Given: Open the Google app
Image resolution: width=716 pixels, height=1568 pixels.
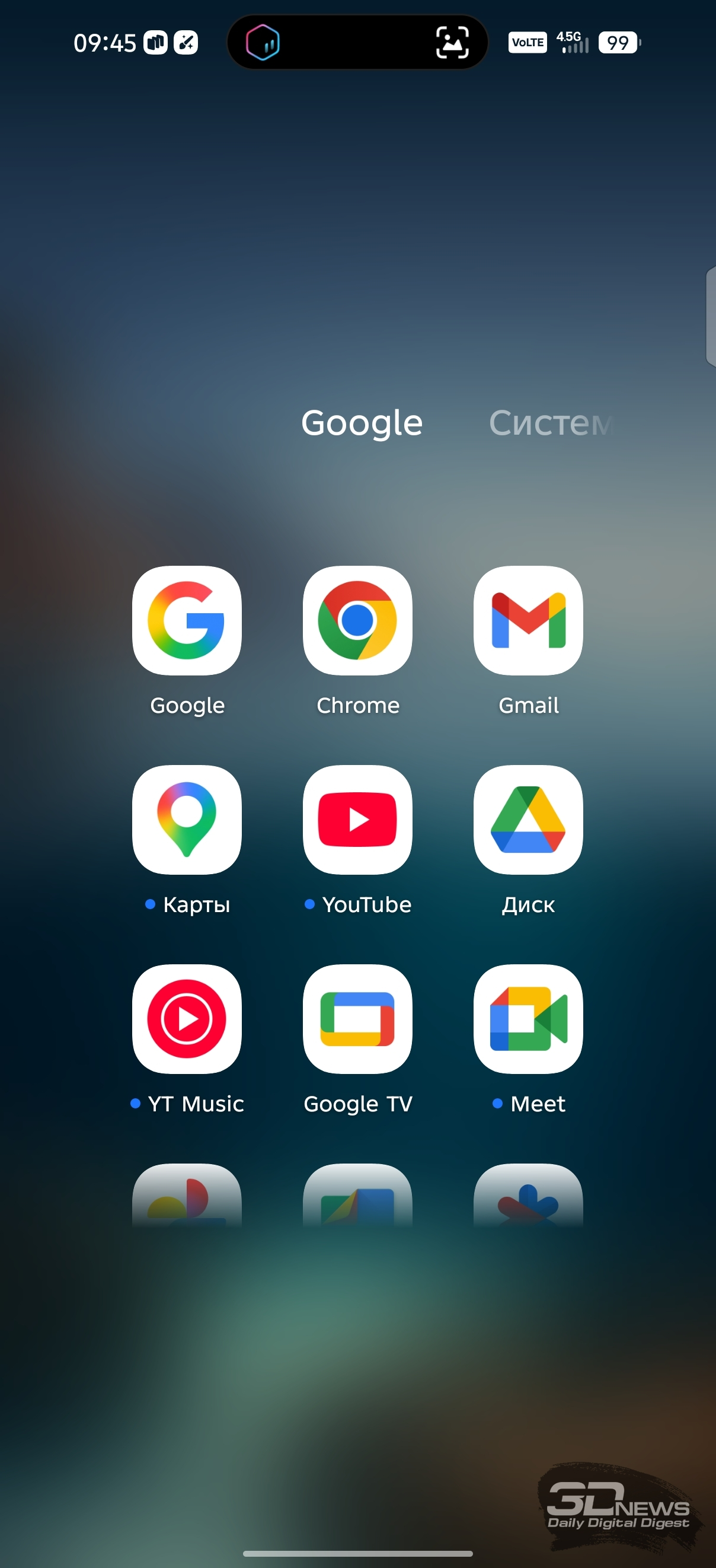Looking at the screenshot, I should 187,620.
